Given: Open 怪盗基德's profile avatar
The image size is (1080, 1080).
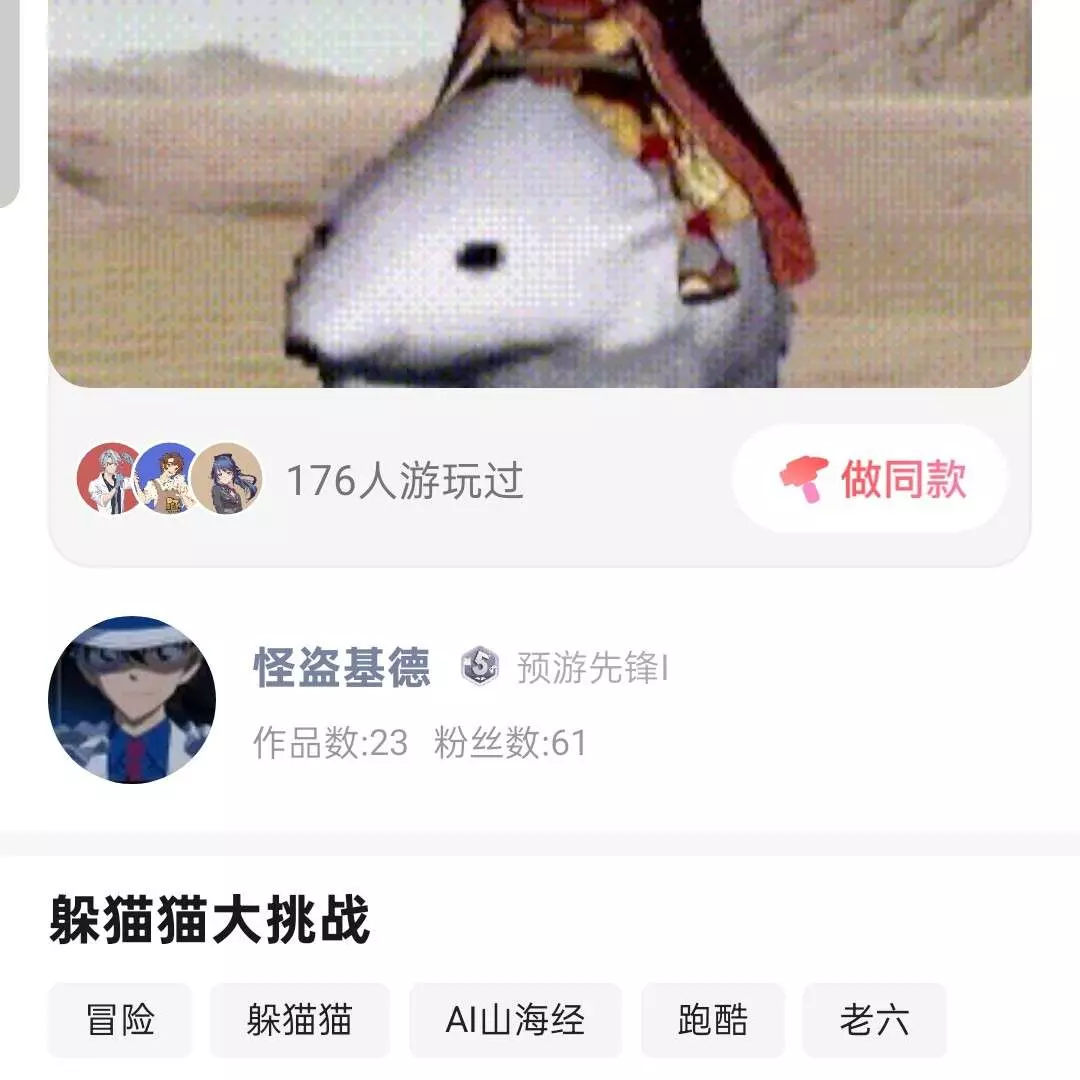Looking at the screenshot, I should 131,699.
